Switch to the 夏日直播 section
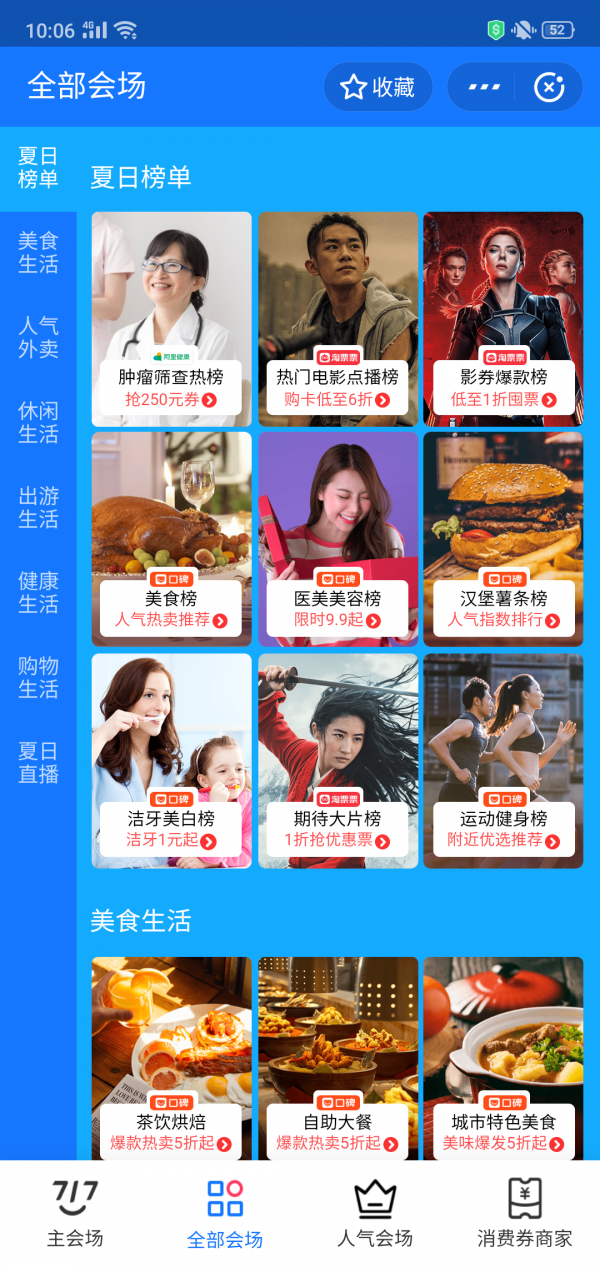600x1267 pixels. [x=38, y=762]
